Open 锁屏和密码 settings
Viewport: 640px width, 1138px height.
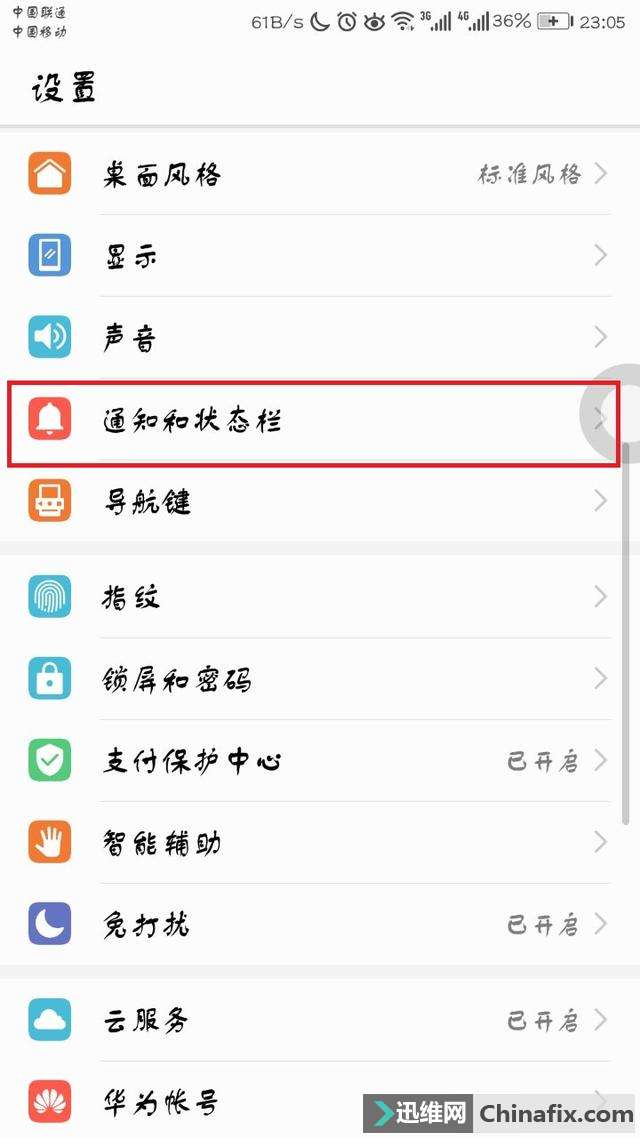click(x=320, y=679)
